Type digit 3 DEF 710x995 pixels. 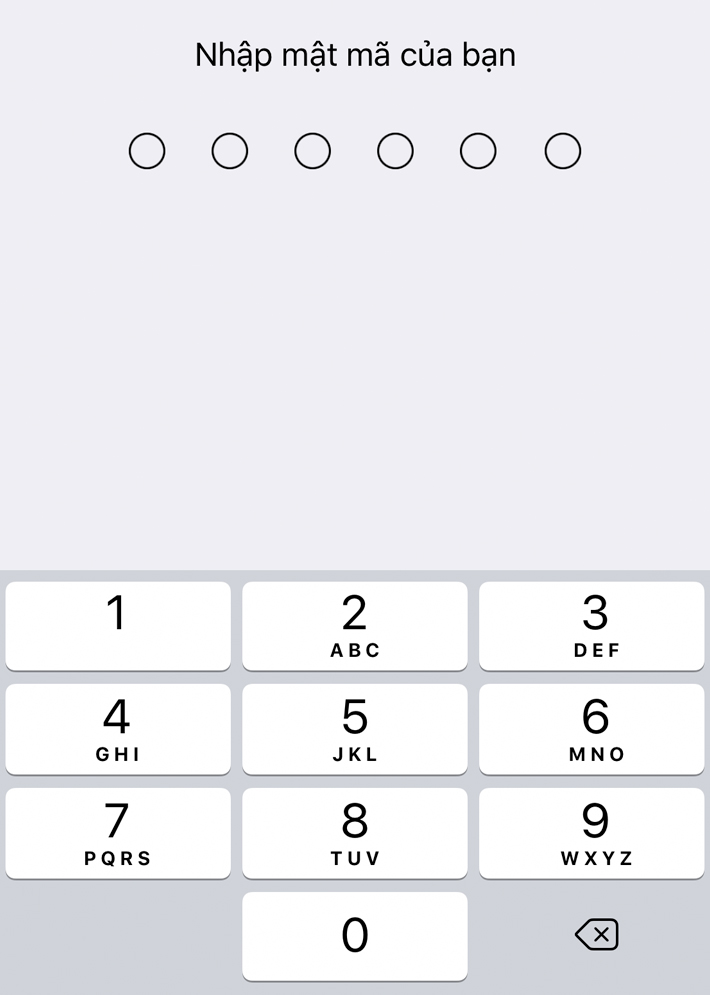(591, 625)
